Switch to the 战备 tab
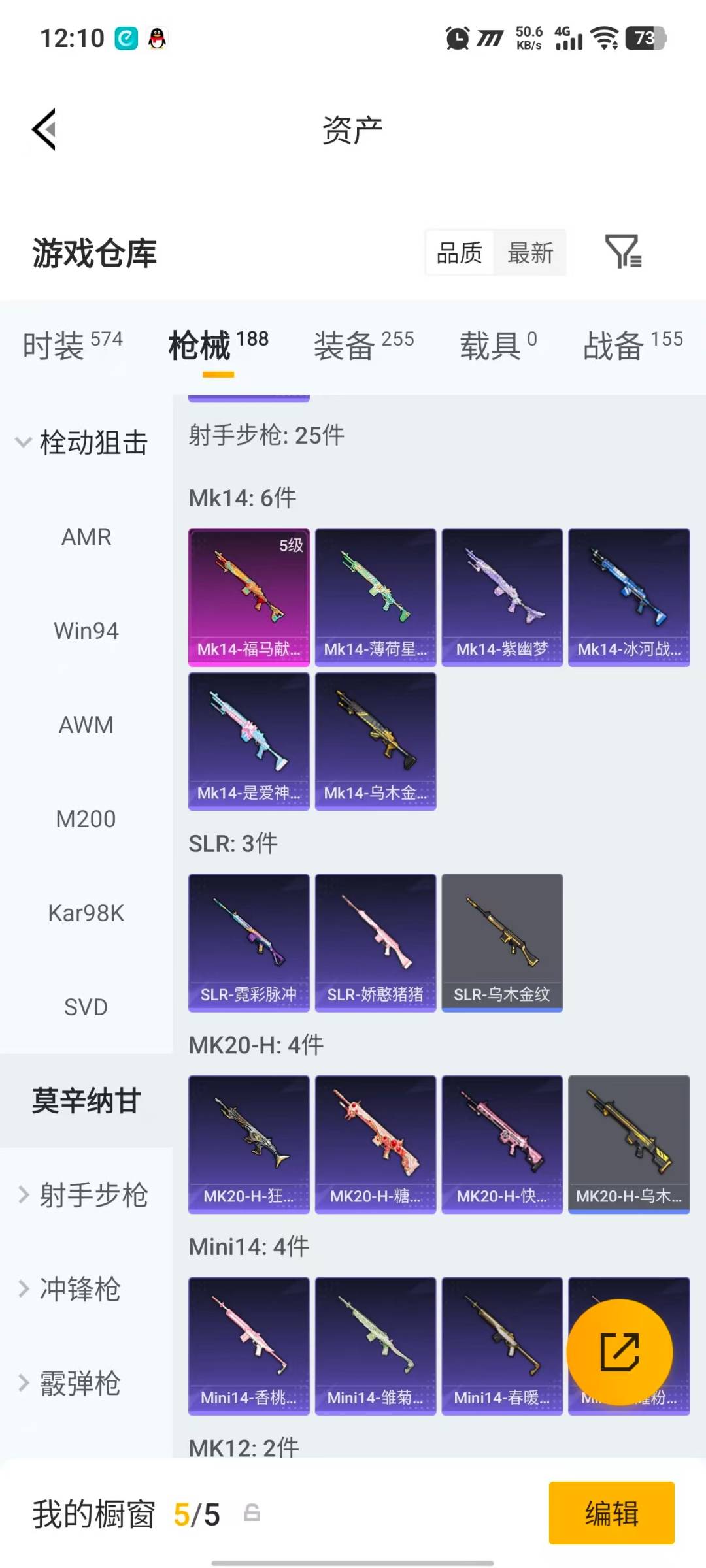 click(x=632, y=345)
